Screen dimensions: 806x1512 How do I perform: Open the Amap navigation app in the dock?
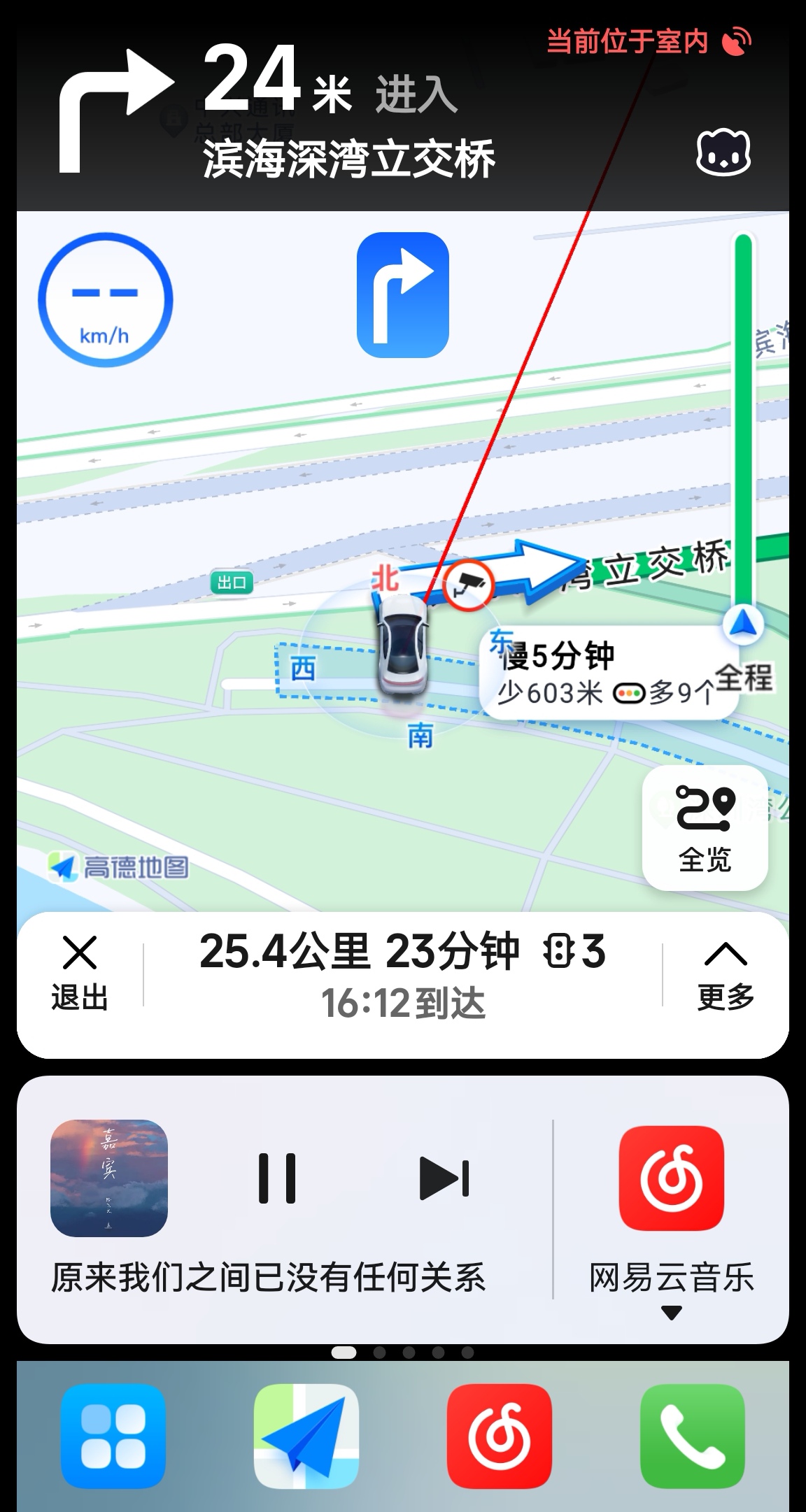306,1436
